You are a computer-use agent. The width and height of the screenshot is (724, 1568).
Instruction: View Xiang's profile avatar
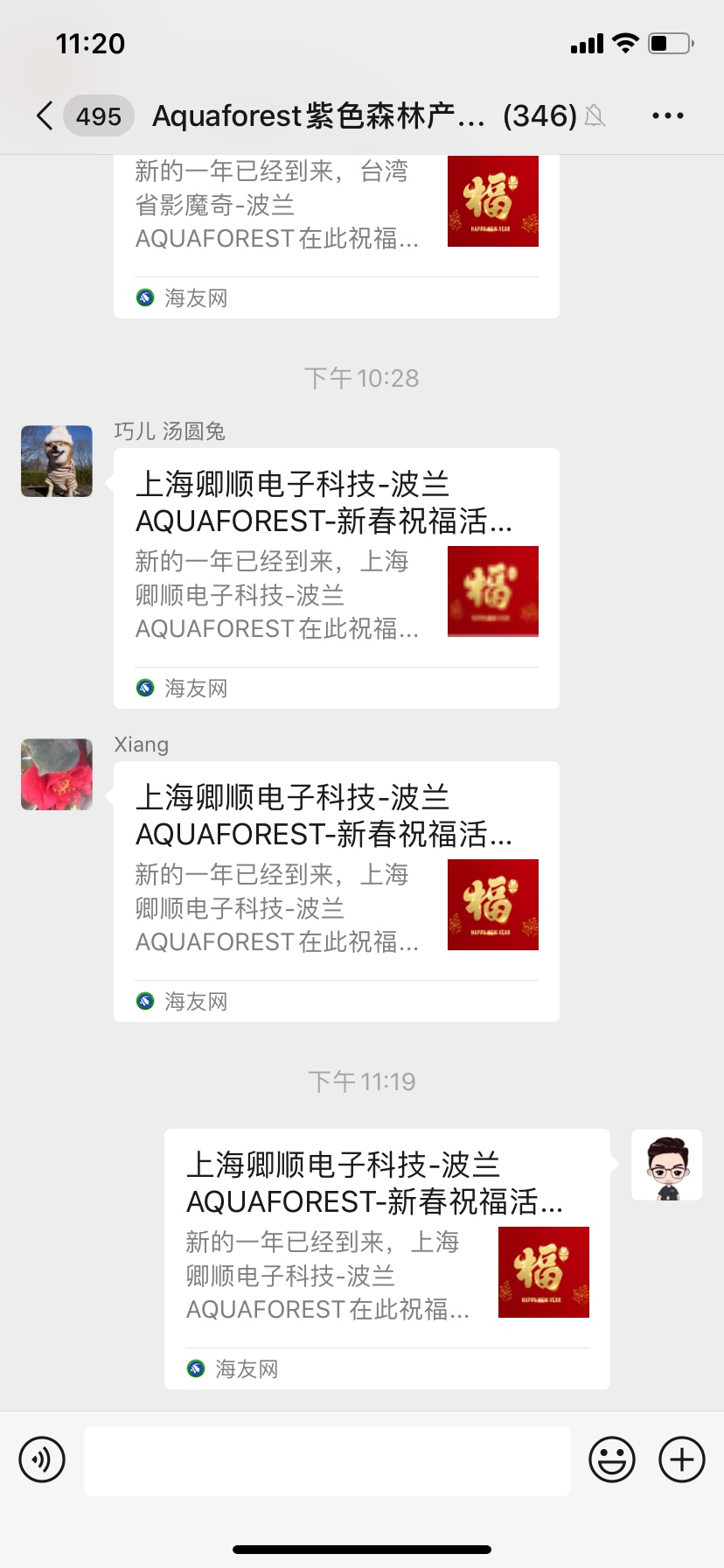click(57, 774)
